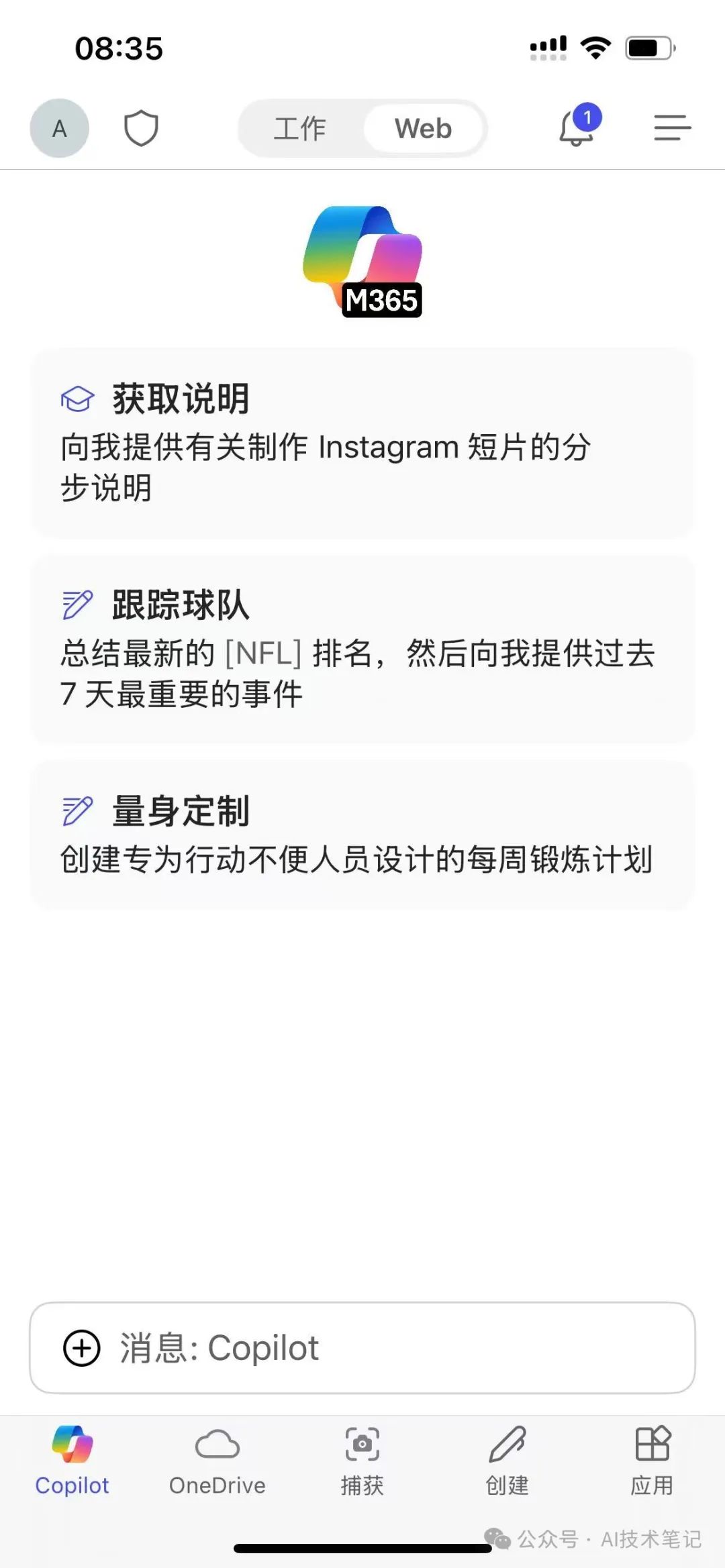
Task: Open the 量身定制 prompt card
Action: (x=362, y=835)
